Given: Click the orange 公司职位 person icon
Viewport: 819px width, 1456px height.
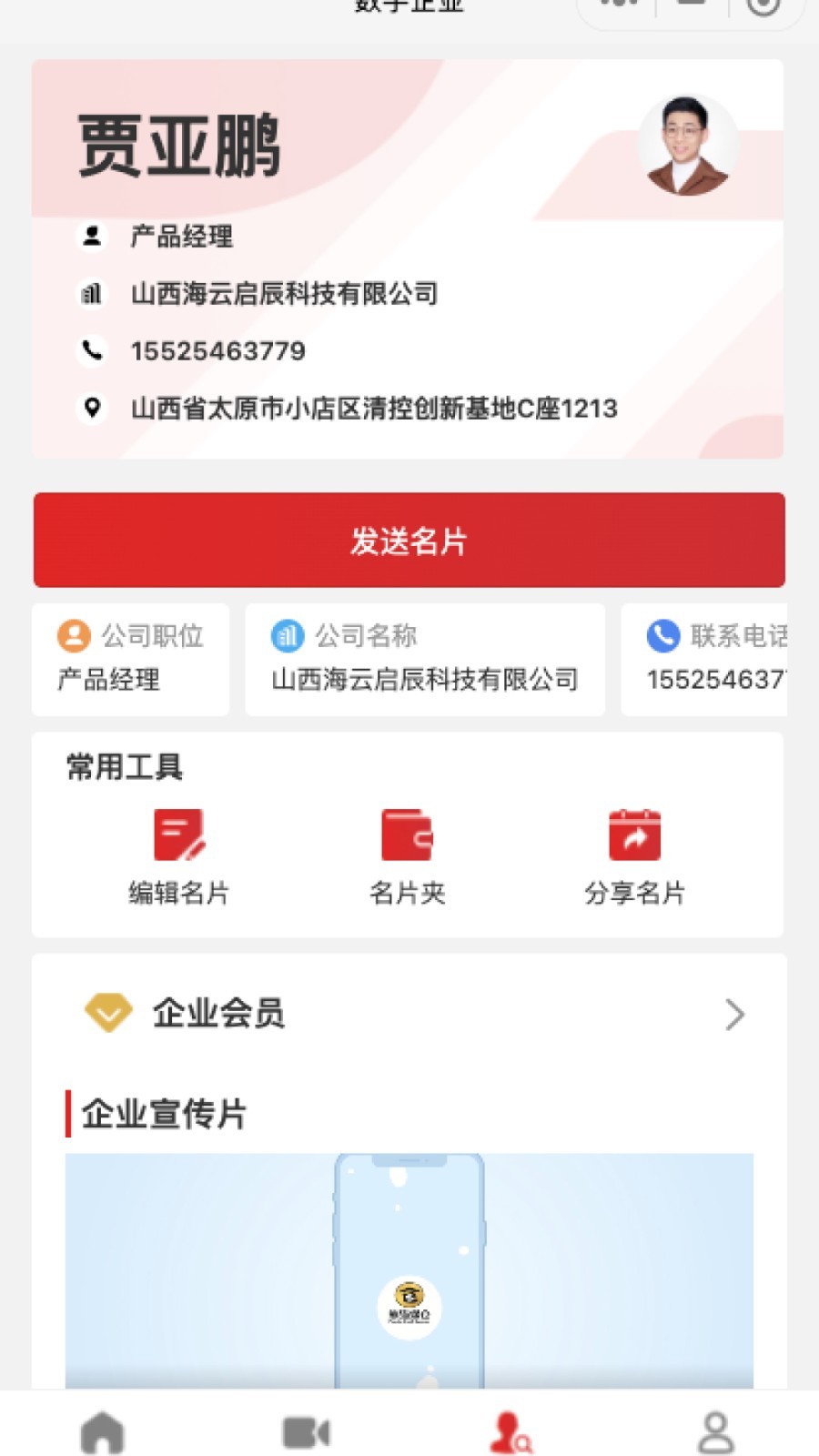Looking at the screenshot, I should coord(73,636).
